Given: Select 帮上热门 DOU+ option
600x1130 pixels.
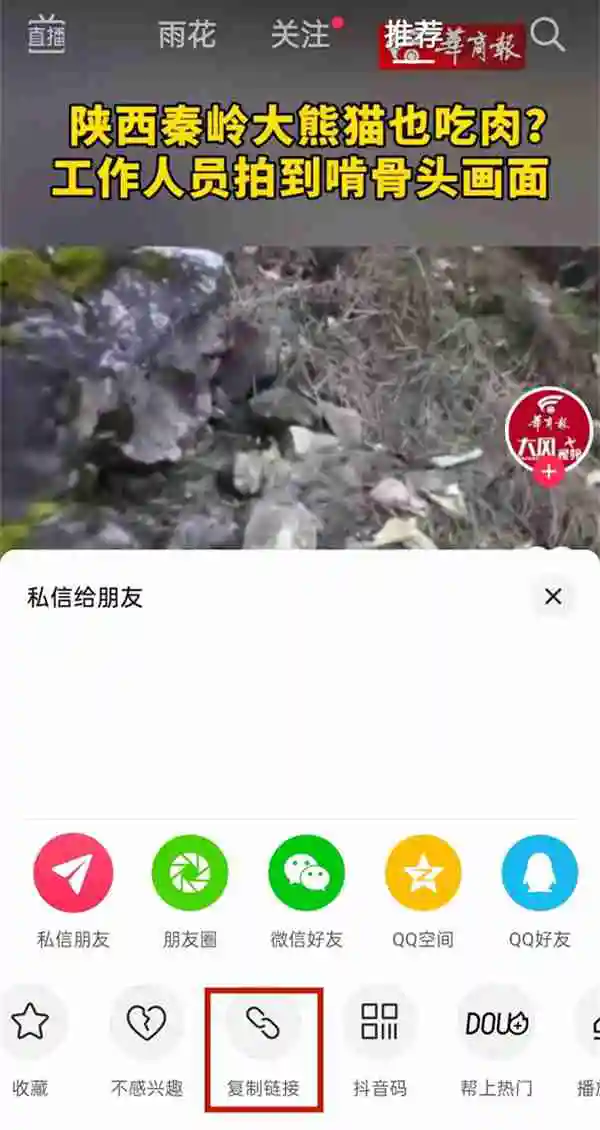Looking at the screenshot, I should 497,1023.
